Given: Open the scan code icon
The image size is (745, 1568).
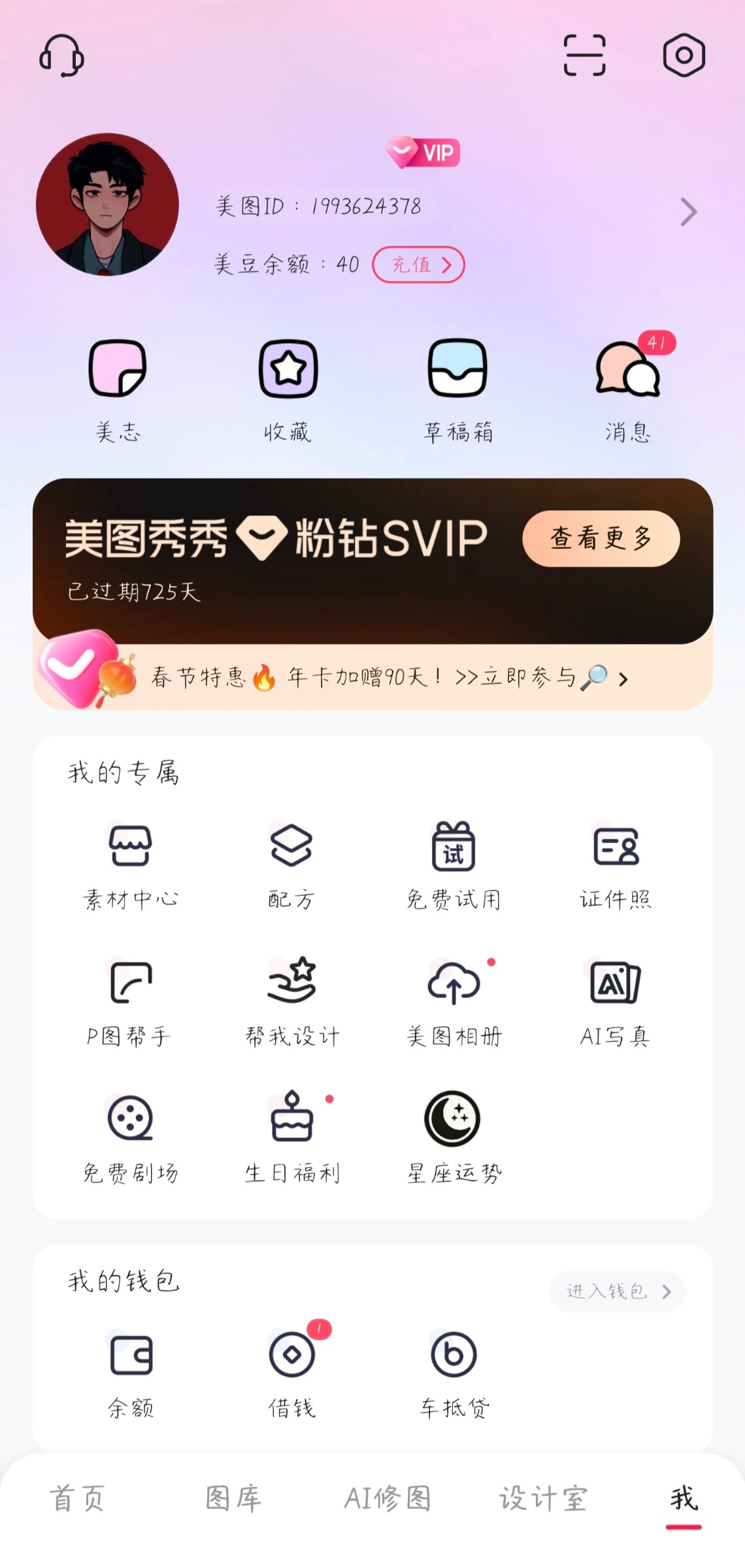Looking at the screenshot, I should coord(584,56).
